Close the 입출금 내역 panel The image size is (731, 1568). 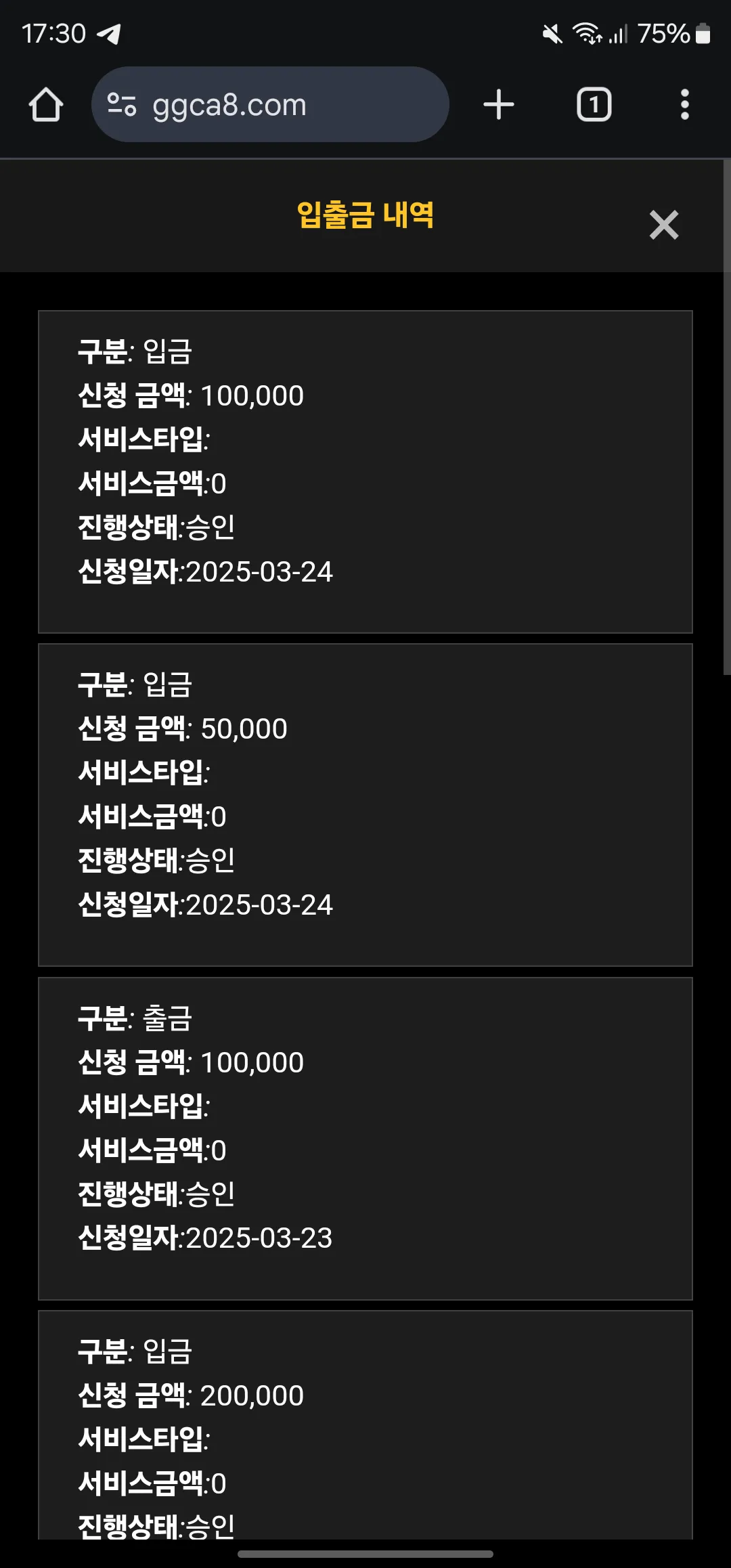point(663,225)
